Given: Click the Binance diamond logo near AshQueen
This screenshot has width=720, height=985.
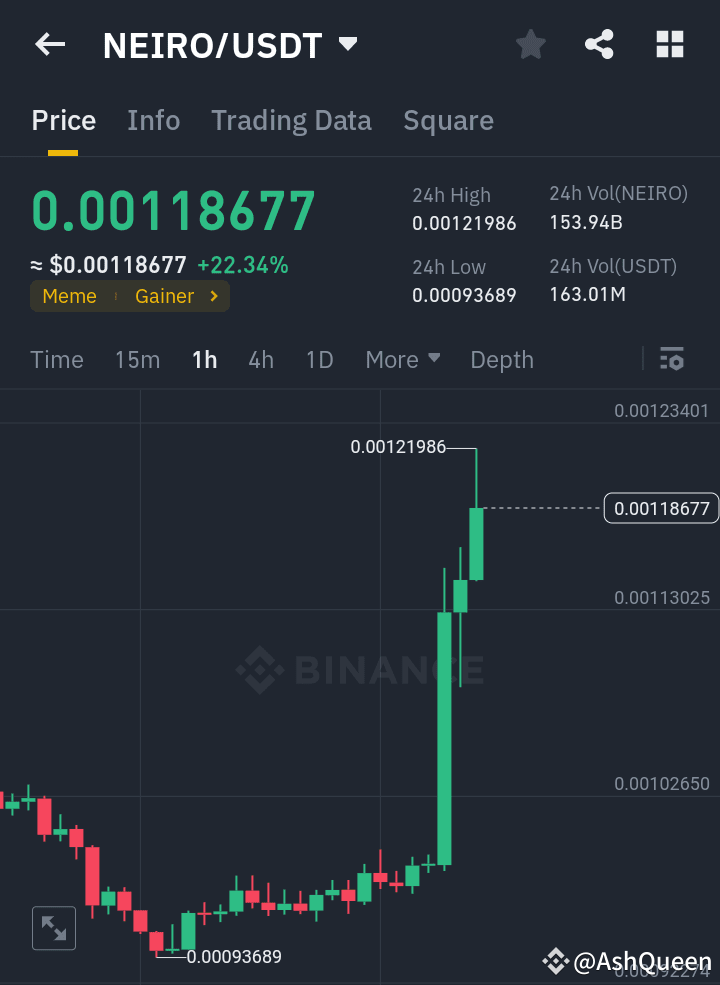Looking at the screenshot, I should point(554,961).
